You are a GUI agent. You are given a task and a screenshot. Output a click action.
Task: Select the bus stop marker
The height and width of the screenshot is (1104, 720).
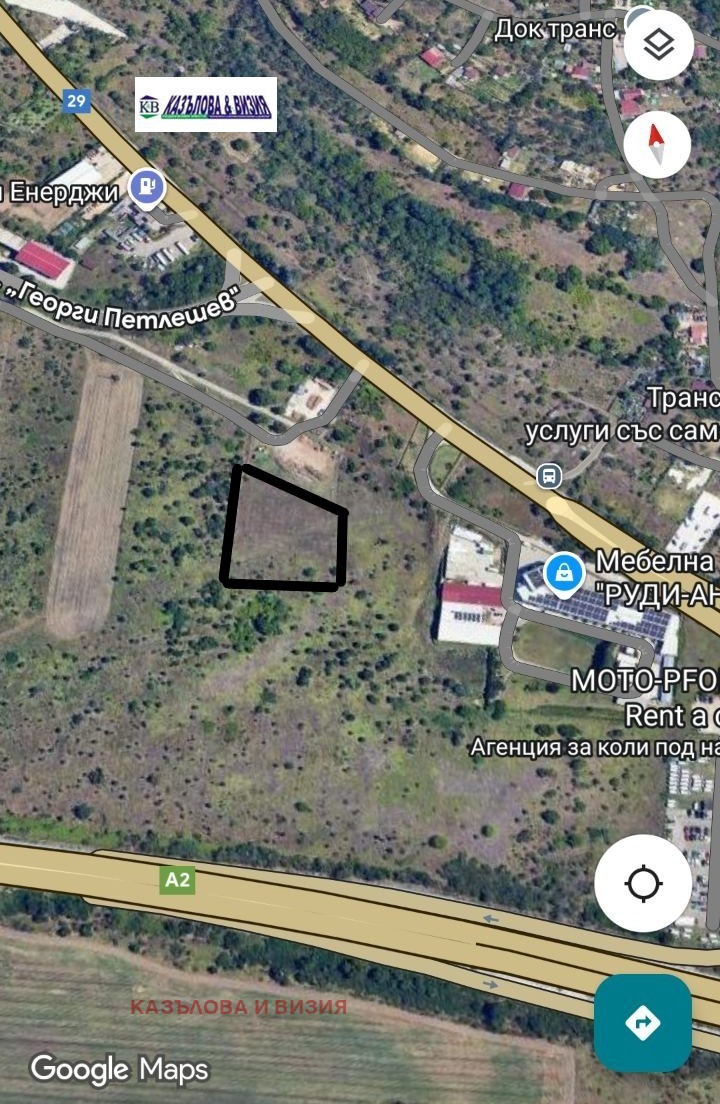(x=549, y=476)
